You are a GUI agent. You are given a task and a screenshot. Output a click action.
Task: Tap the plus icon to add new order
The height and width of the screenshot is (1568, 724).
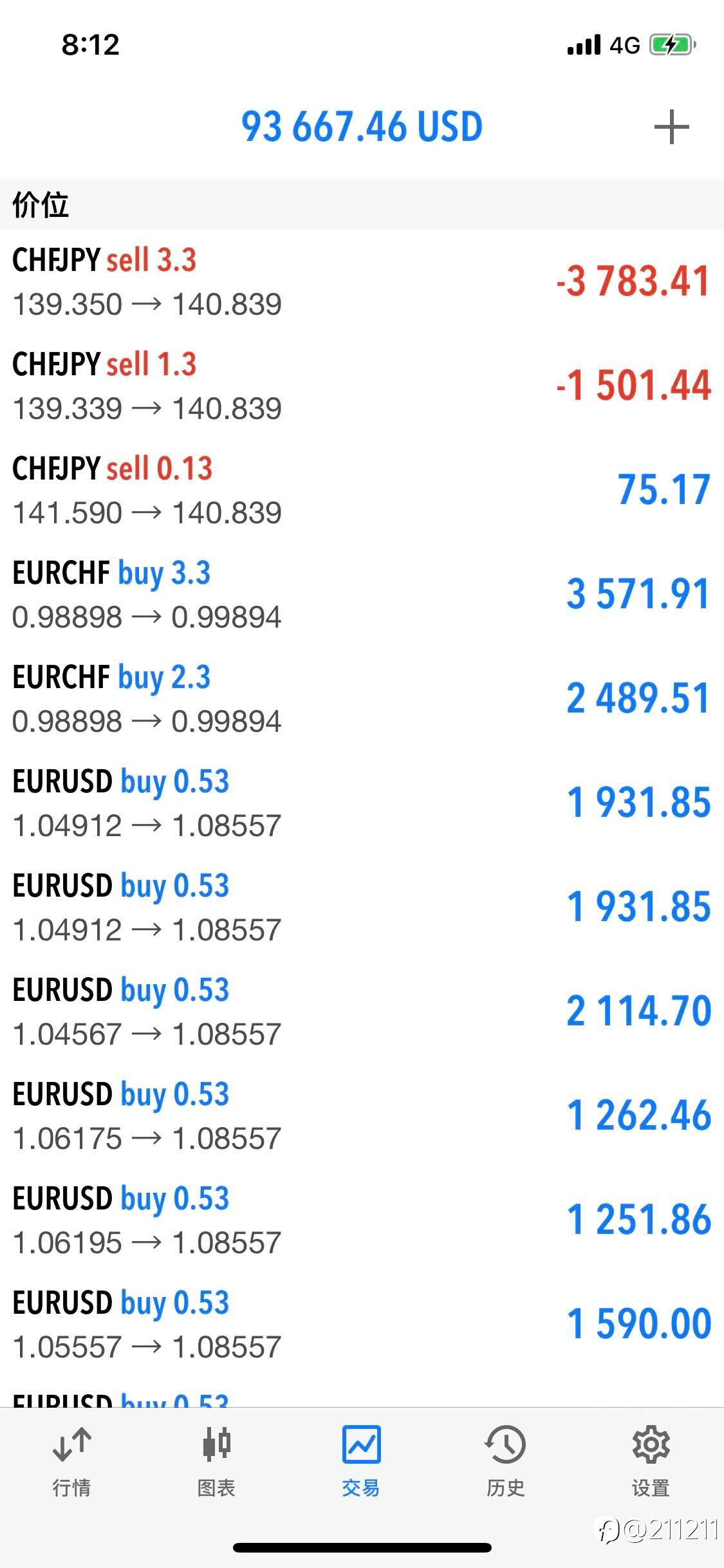pos(671,127)
